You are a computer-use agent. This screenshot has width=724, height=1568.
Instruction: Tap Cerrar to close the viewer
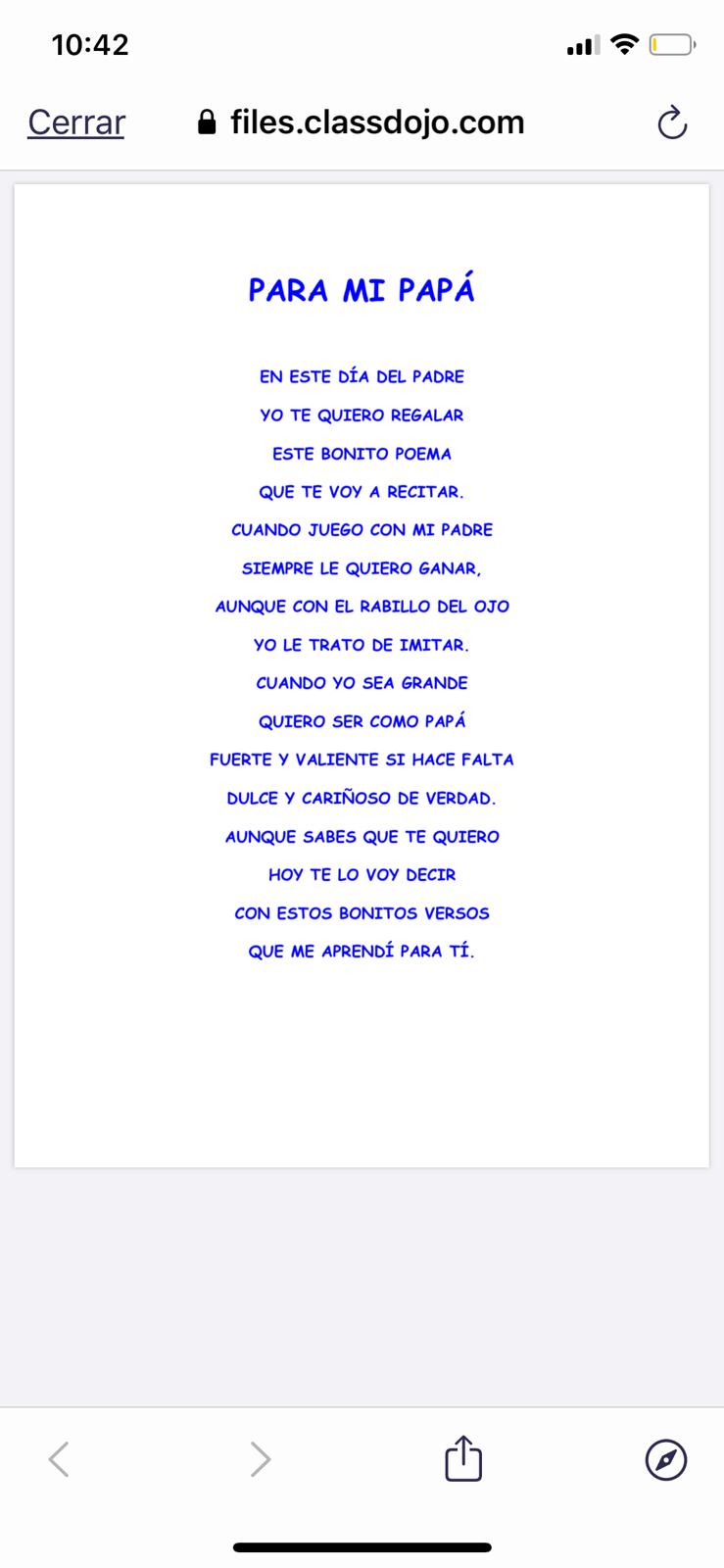(76, 122)
